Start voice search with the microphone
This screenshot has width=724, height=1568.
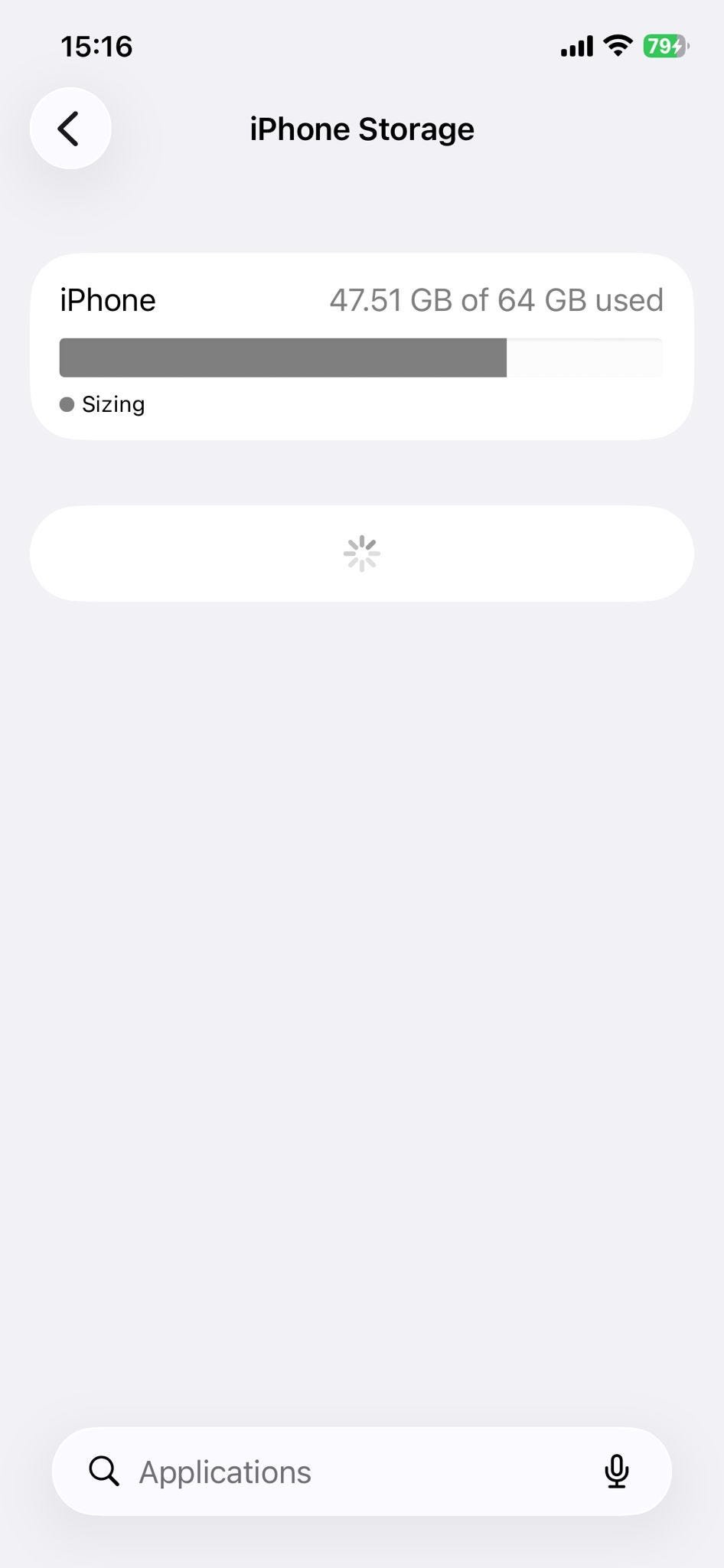pyautogui.click(x=617, y=1472)
